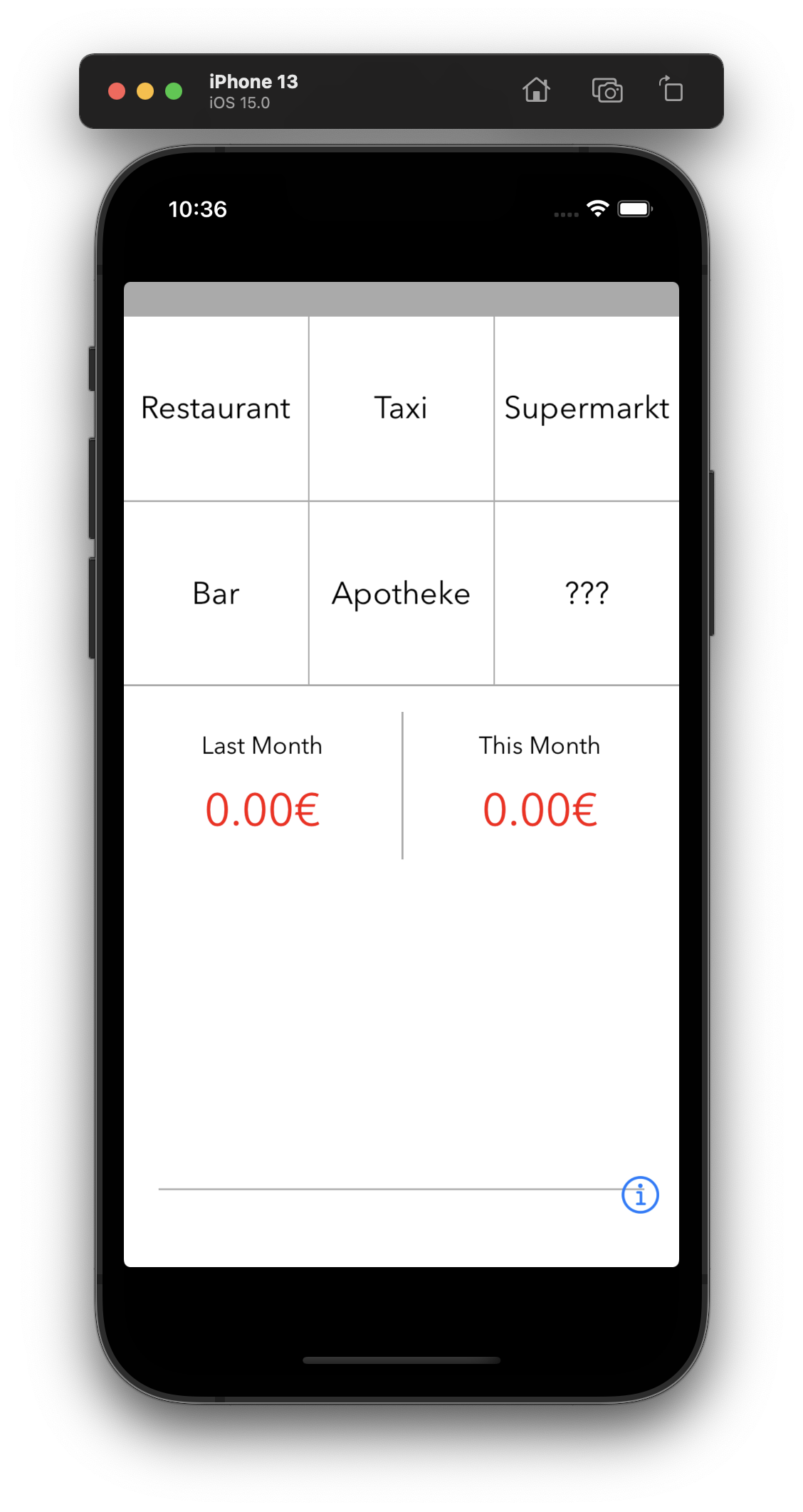Select the Restaurant category
The image size is (803, 1512).
[216, 408]
